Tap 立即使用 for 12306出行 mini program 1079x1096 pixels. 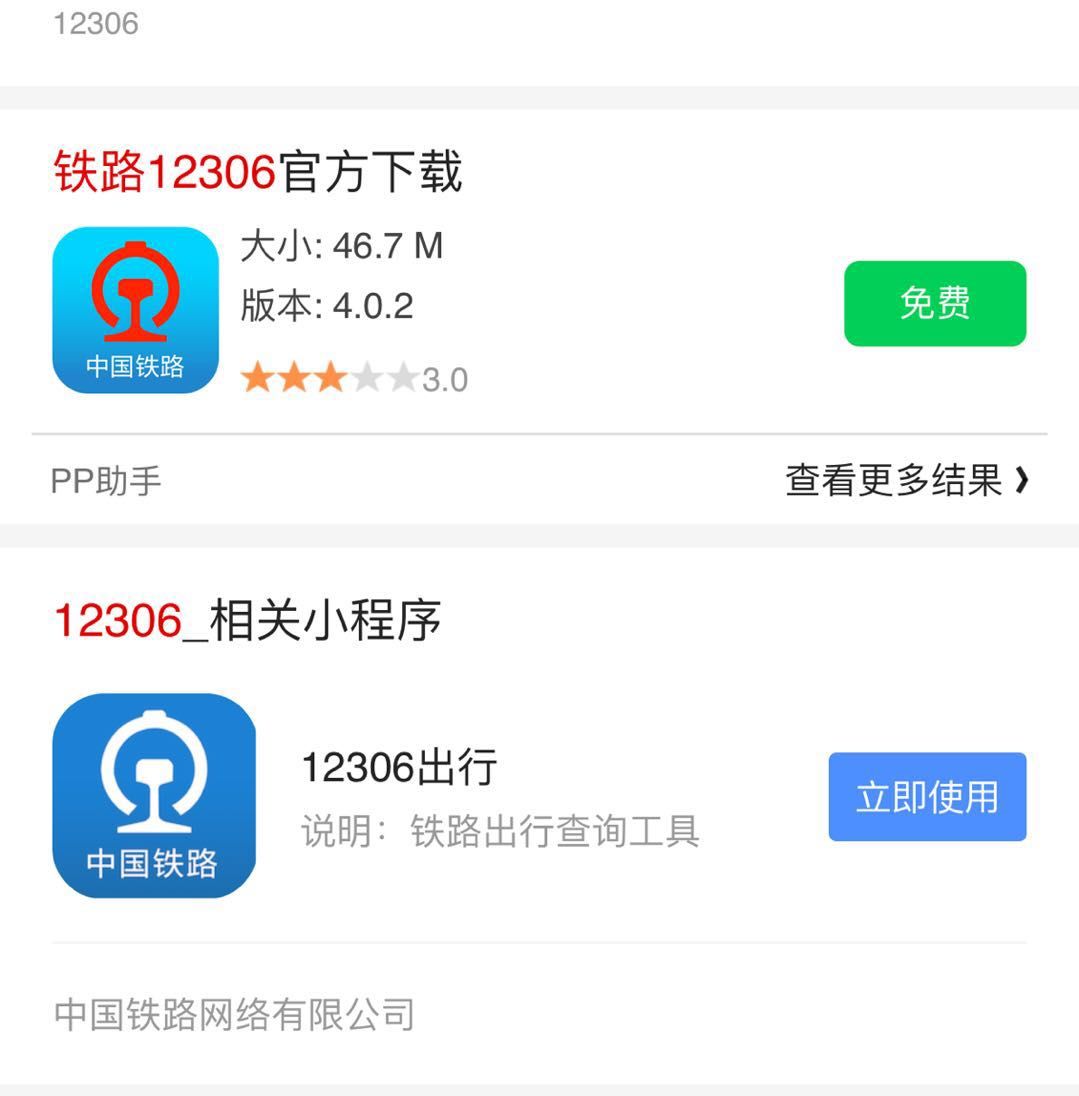pyautogui.click(x=926, y=797)
